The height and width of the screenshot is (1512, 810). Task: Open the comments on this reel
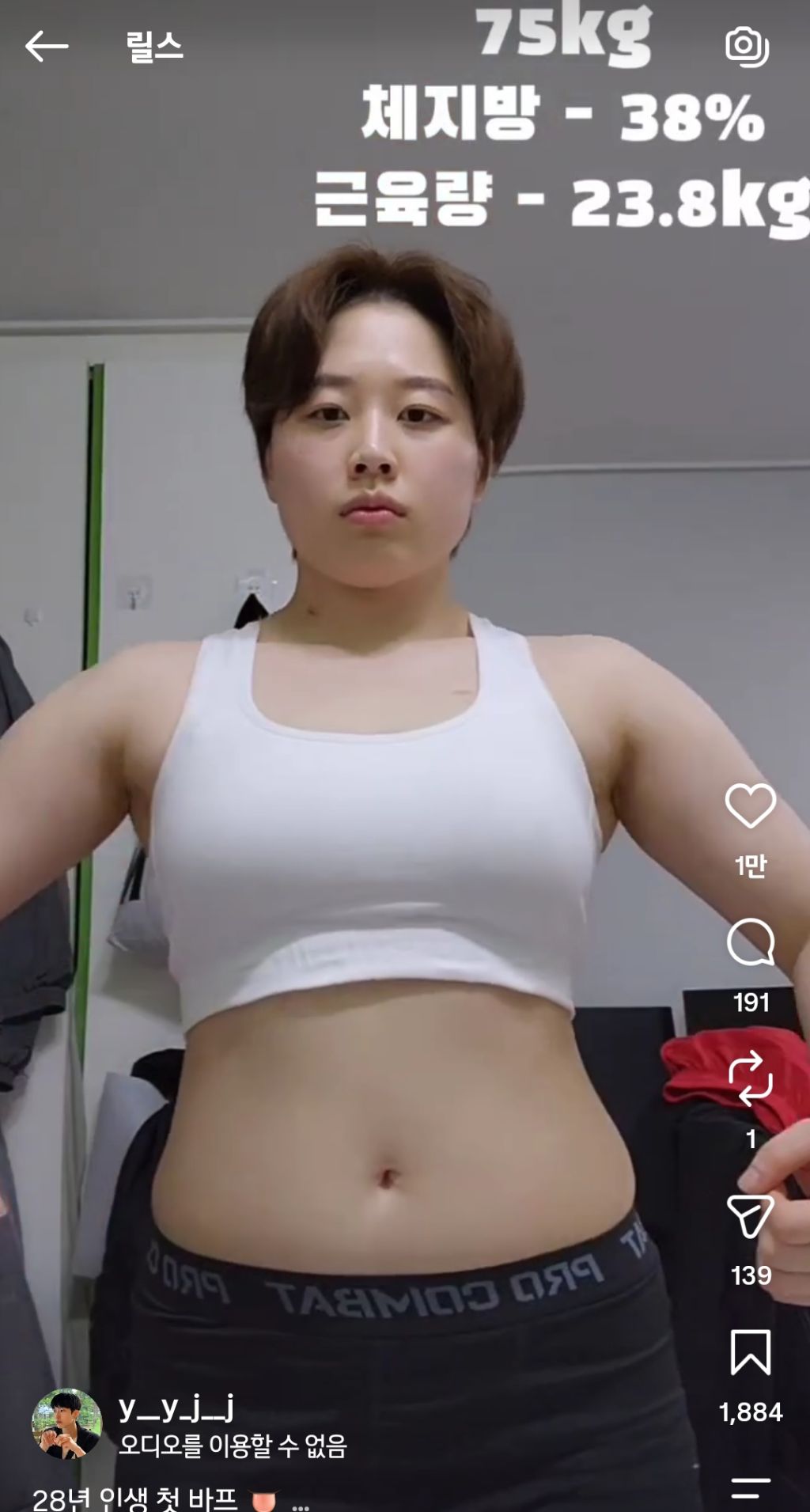click(x=750, y=942)
